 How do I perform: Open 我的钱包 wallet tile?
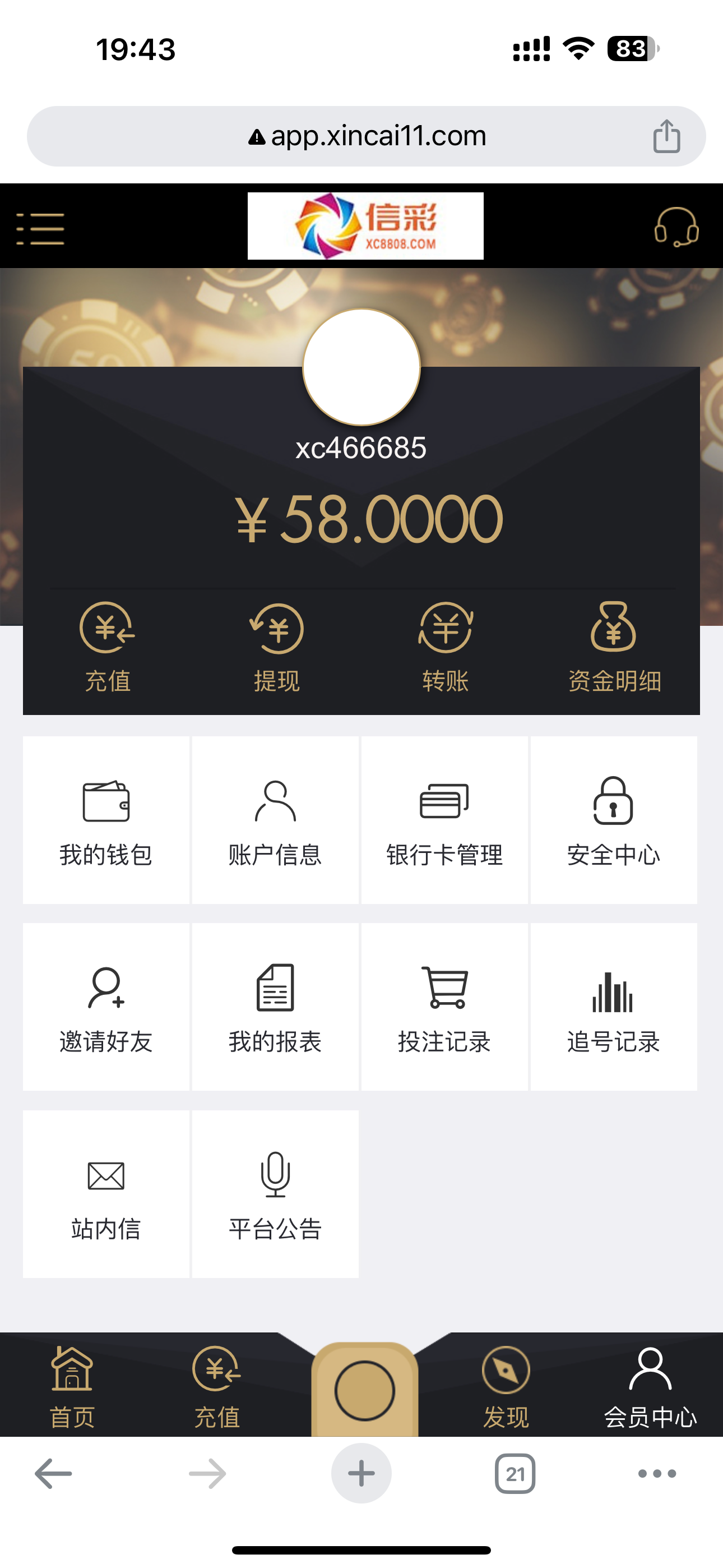pos(106,819)
